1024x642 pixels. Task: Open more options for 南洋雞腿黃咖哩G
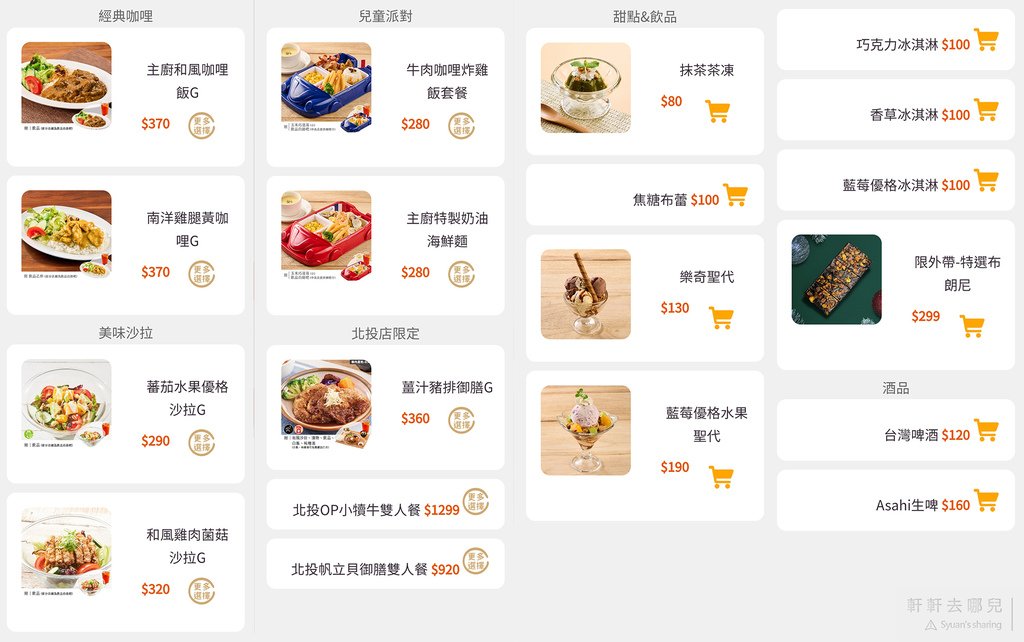point(202,274)
